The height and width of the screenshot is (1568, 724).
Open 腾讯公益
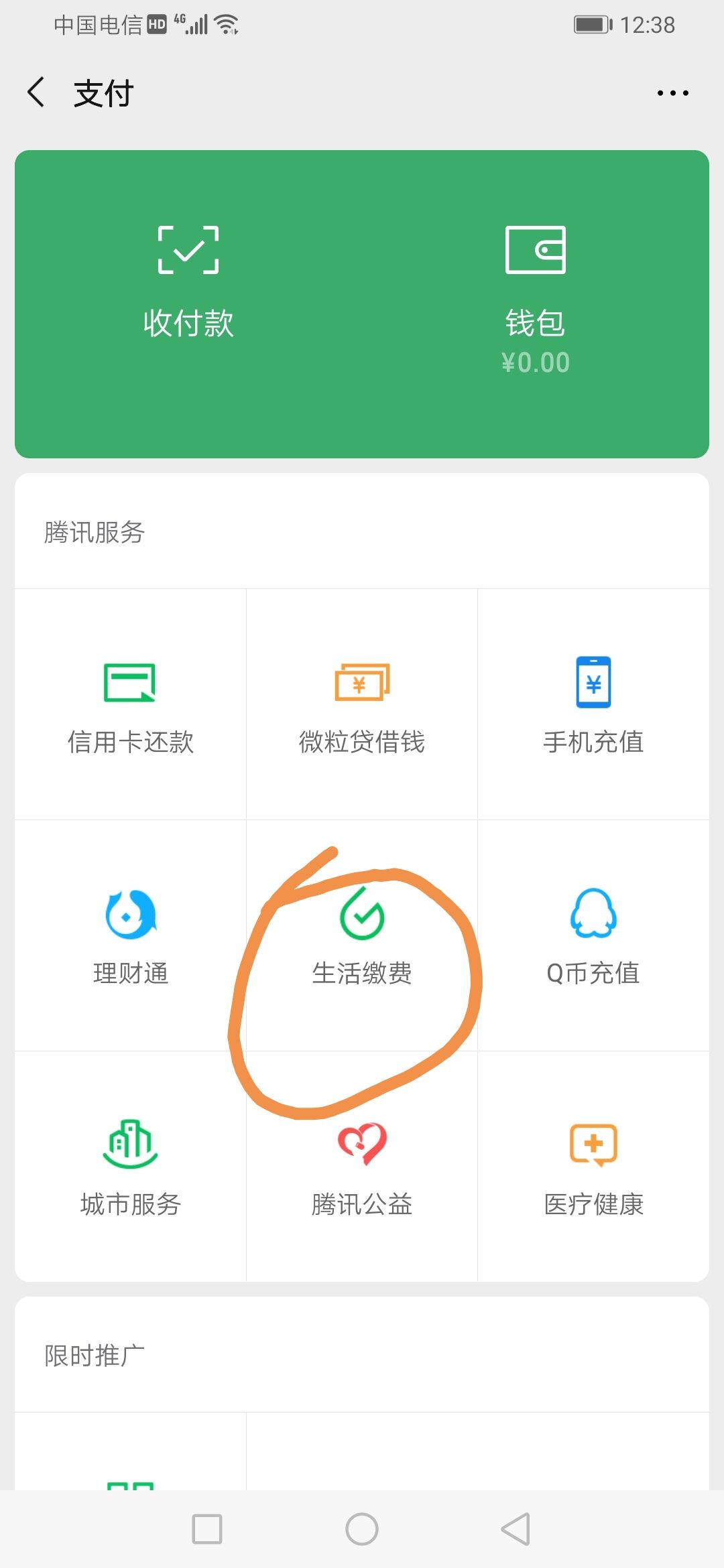pyautogui.click(x=362, y=1167)
